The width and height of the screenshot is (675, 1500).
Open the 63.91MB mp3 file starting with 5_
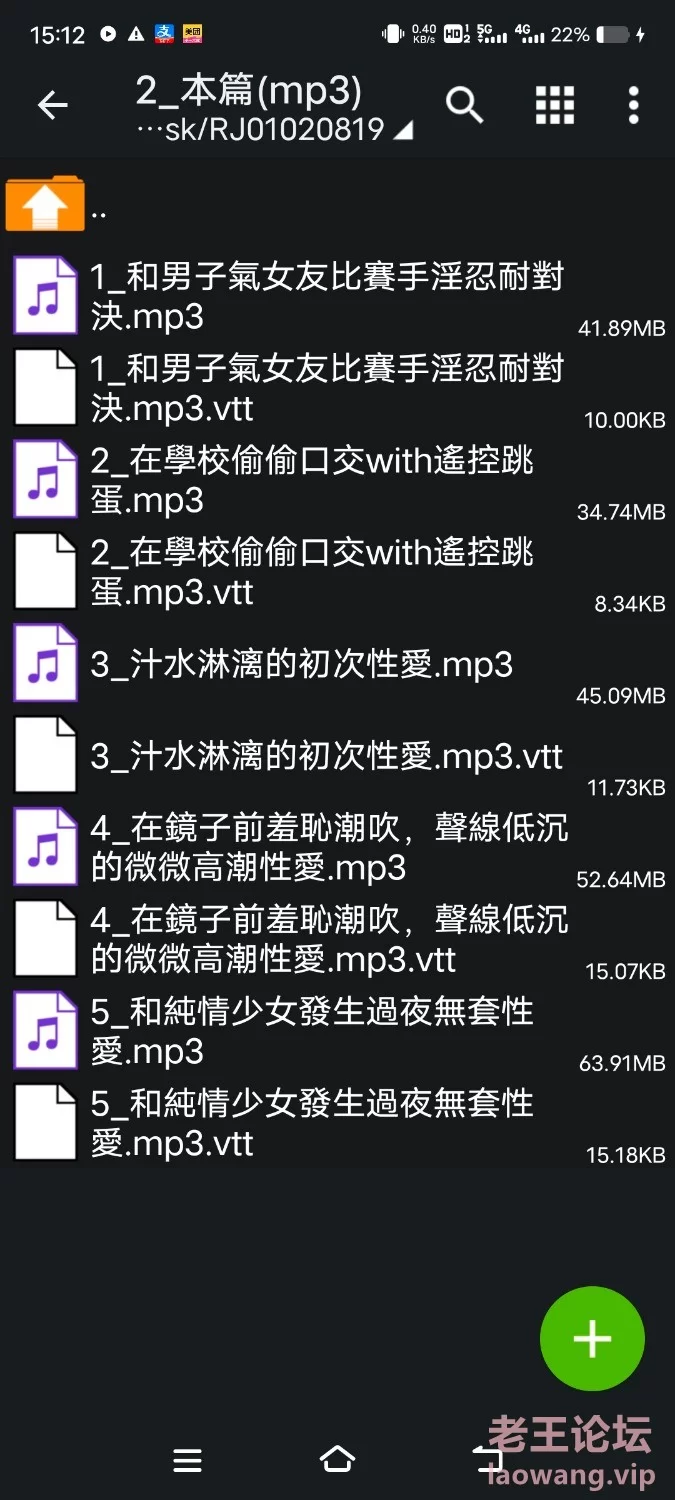click(337, 1032)
